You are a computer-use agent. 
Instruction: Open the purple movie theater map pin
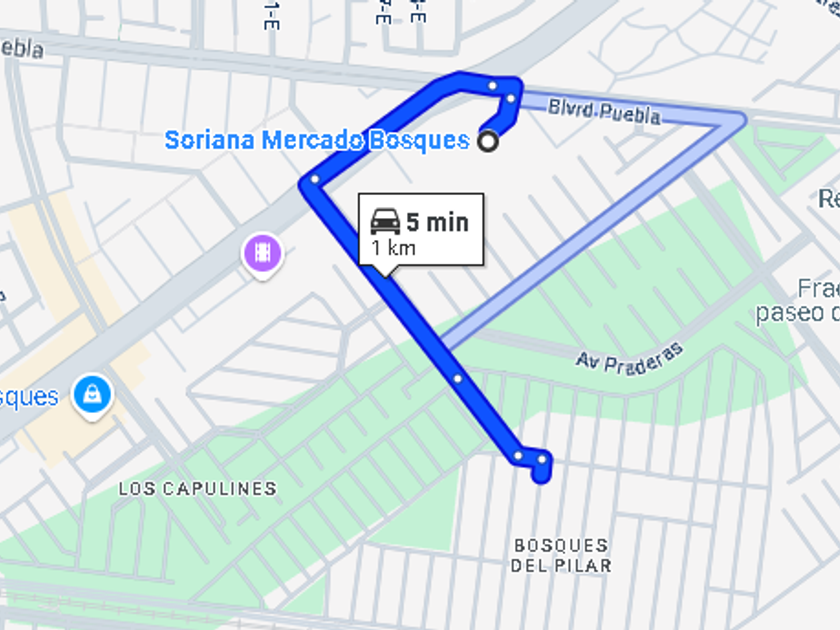click(x=262, y=253)
